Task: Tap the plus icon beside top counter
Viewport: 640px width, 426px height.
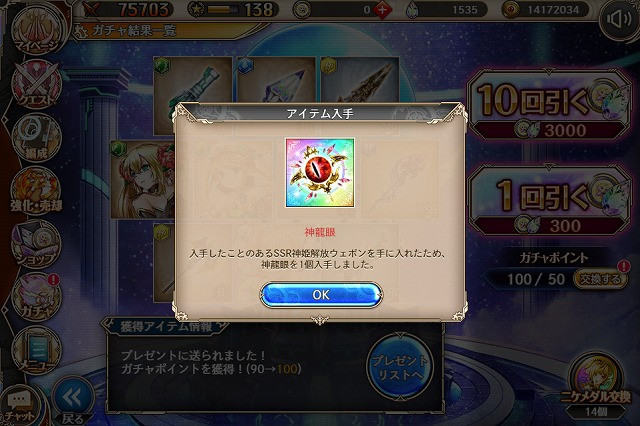Action: coord(384,9)
